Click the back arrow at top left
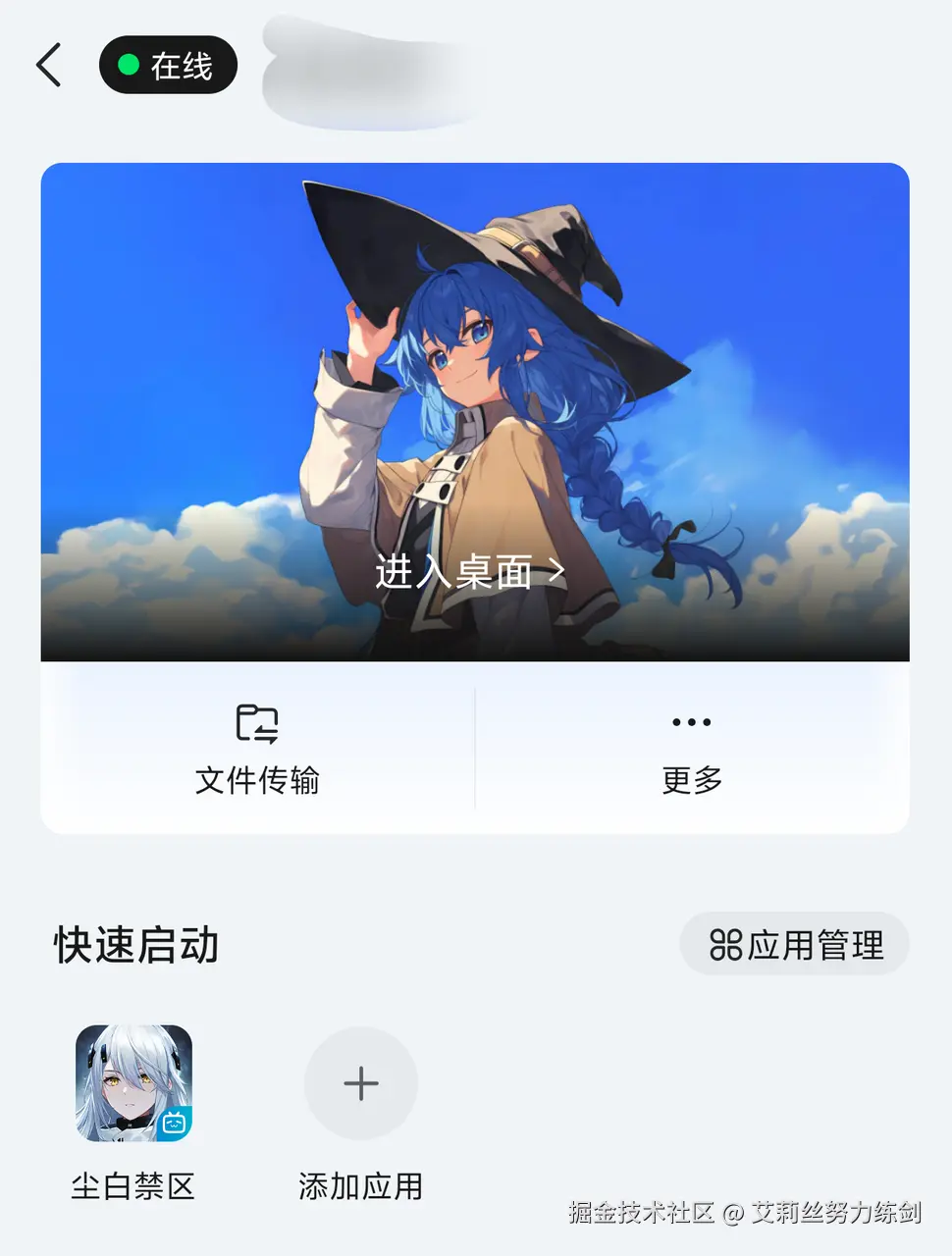The image size is (952, 1256). tap(49, 65)
